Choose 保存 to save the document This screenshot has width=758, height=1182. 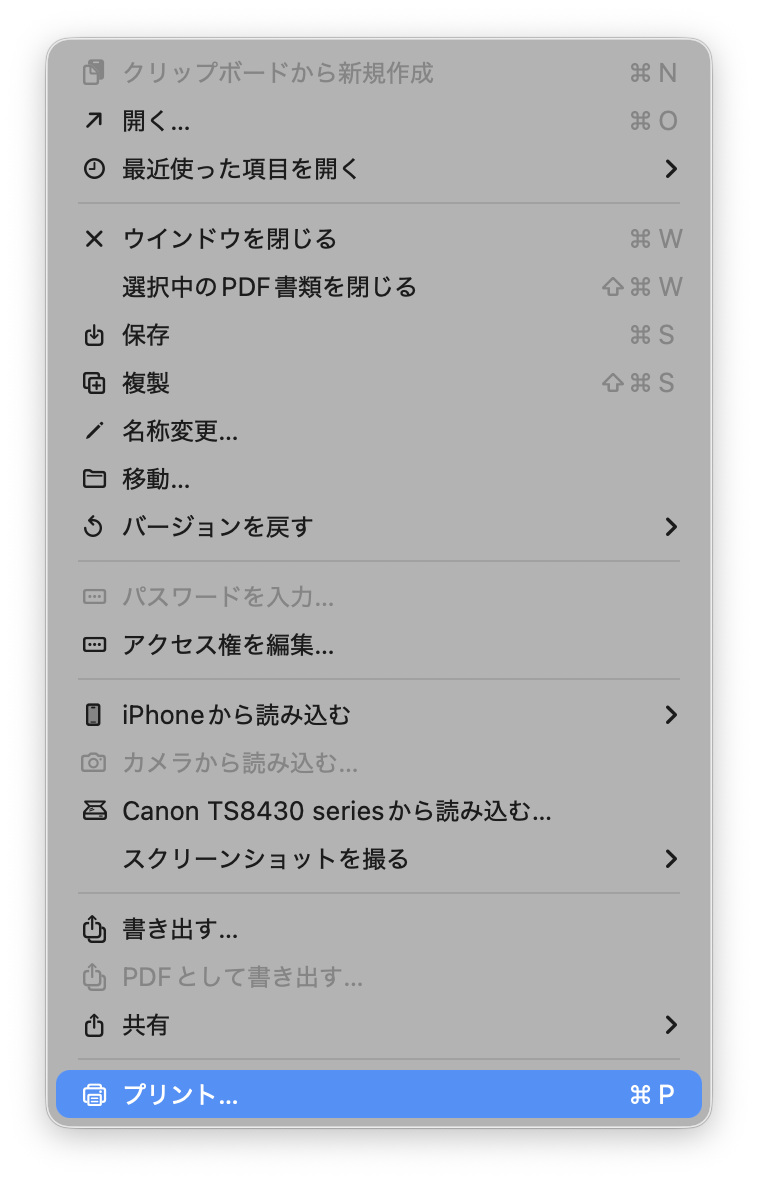click(x=146, y=335)
